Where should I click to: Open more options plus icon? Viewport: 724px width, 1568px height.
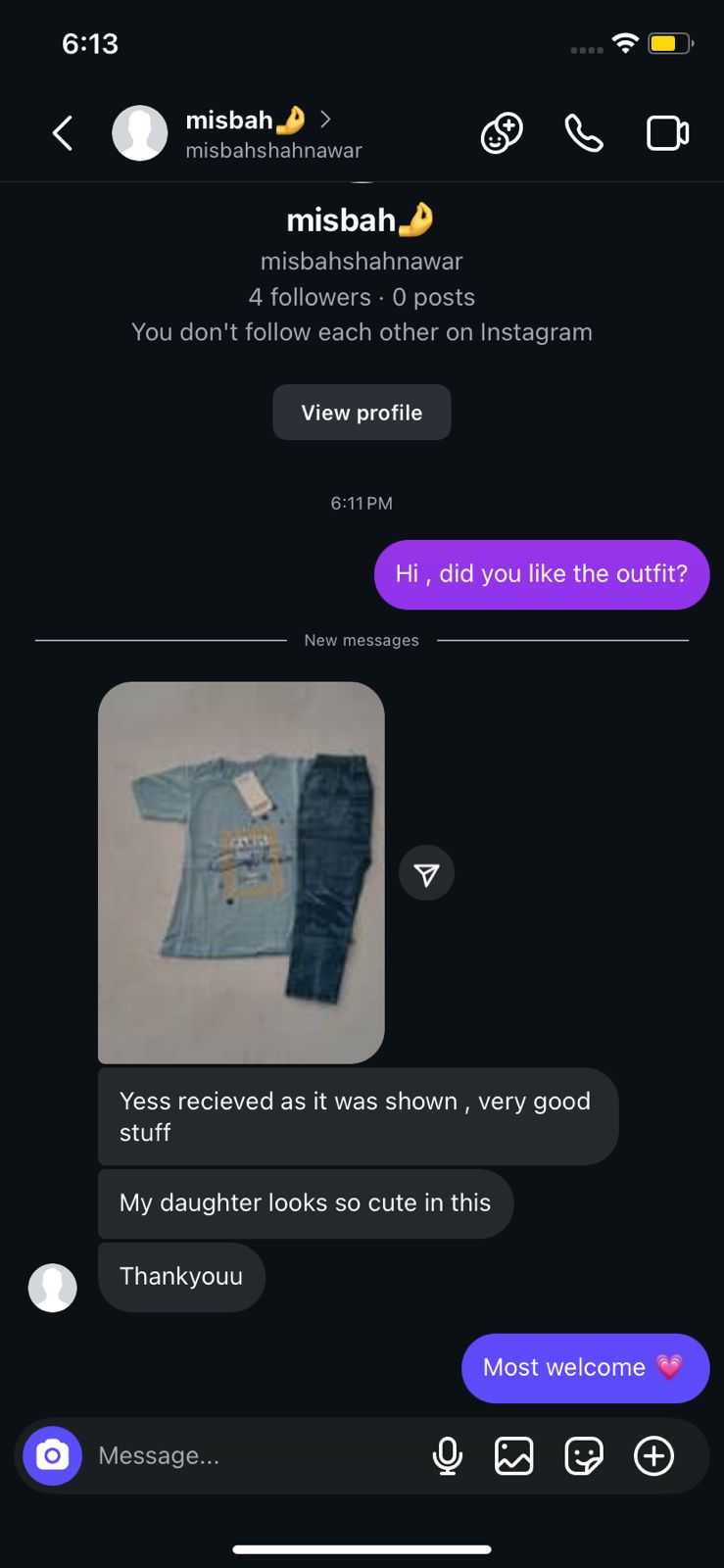(x=653, y=1456)
